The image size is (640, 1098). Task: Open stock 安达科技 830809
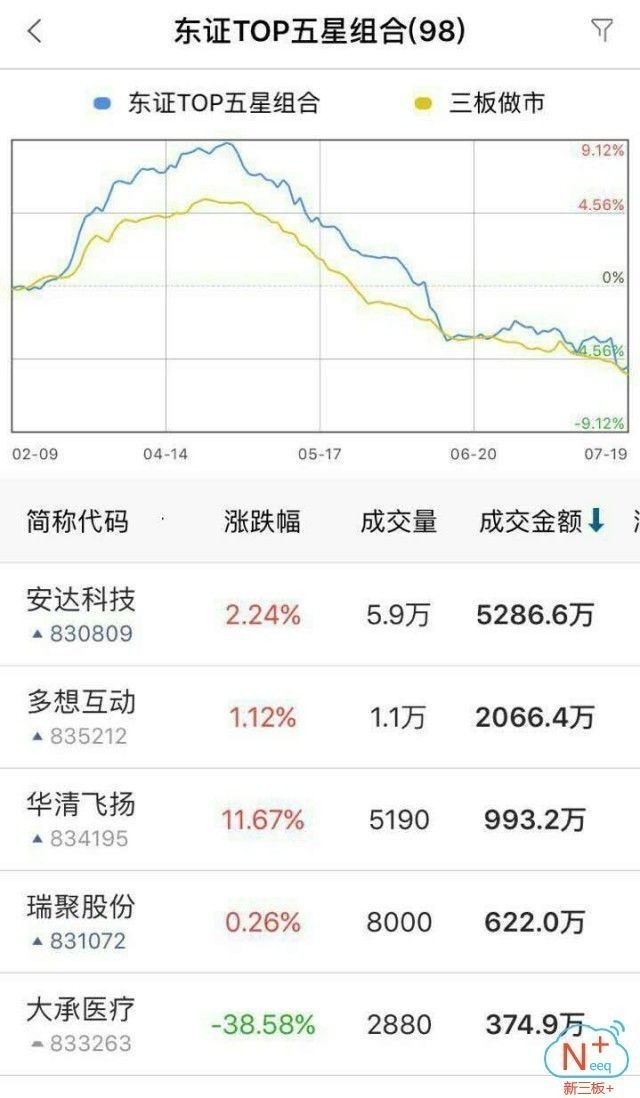(320, 615)
